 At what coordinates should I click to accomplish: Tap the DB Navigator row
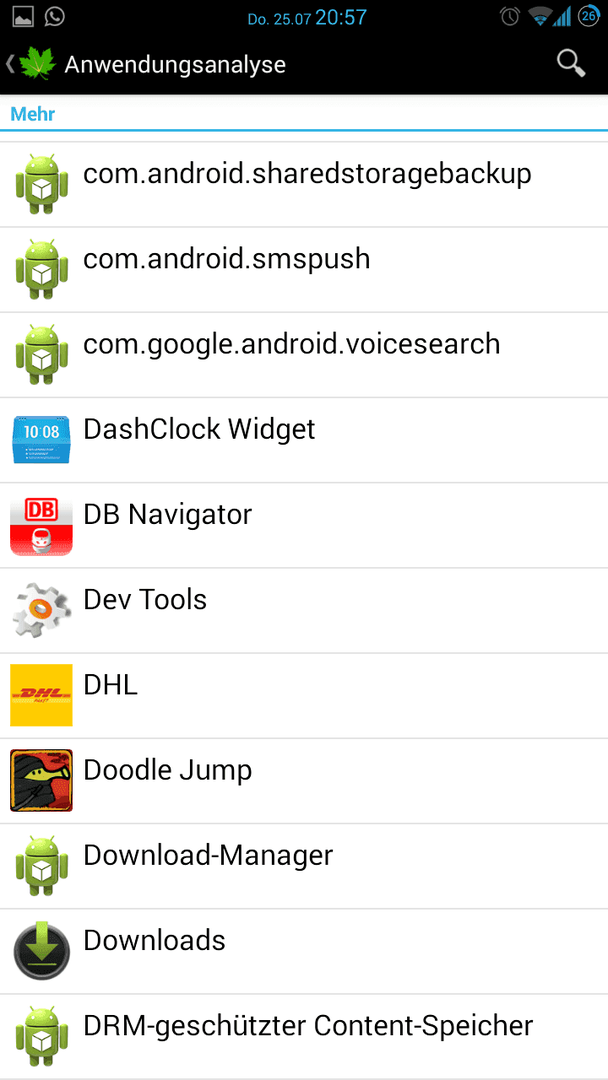coord(304,526)
